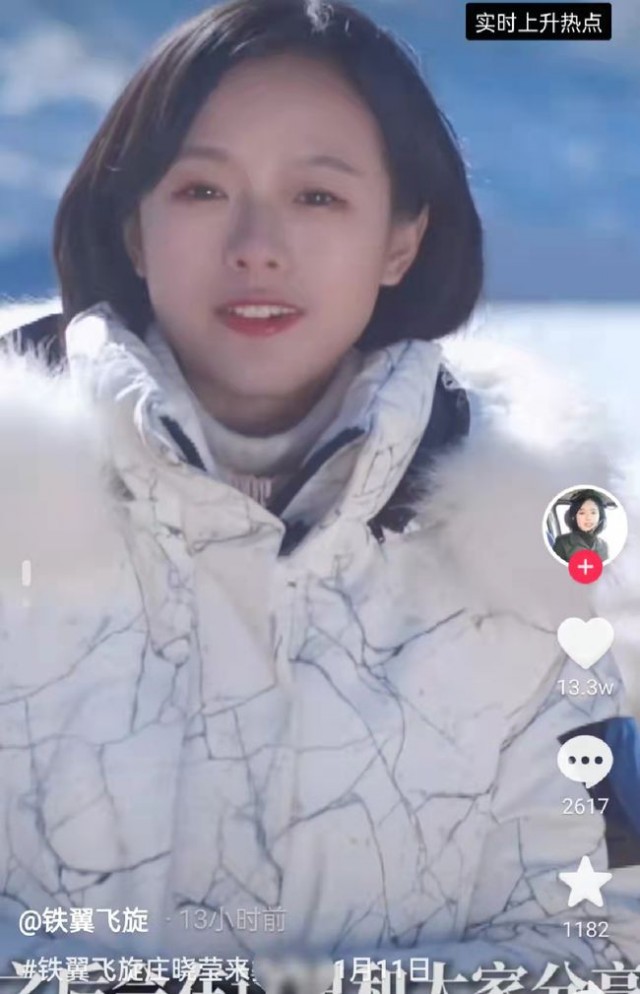Add this video to favorites with the star
Screen dimensions: 640x994
tap(585, 884)
